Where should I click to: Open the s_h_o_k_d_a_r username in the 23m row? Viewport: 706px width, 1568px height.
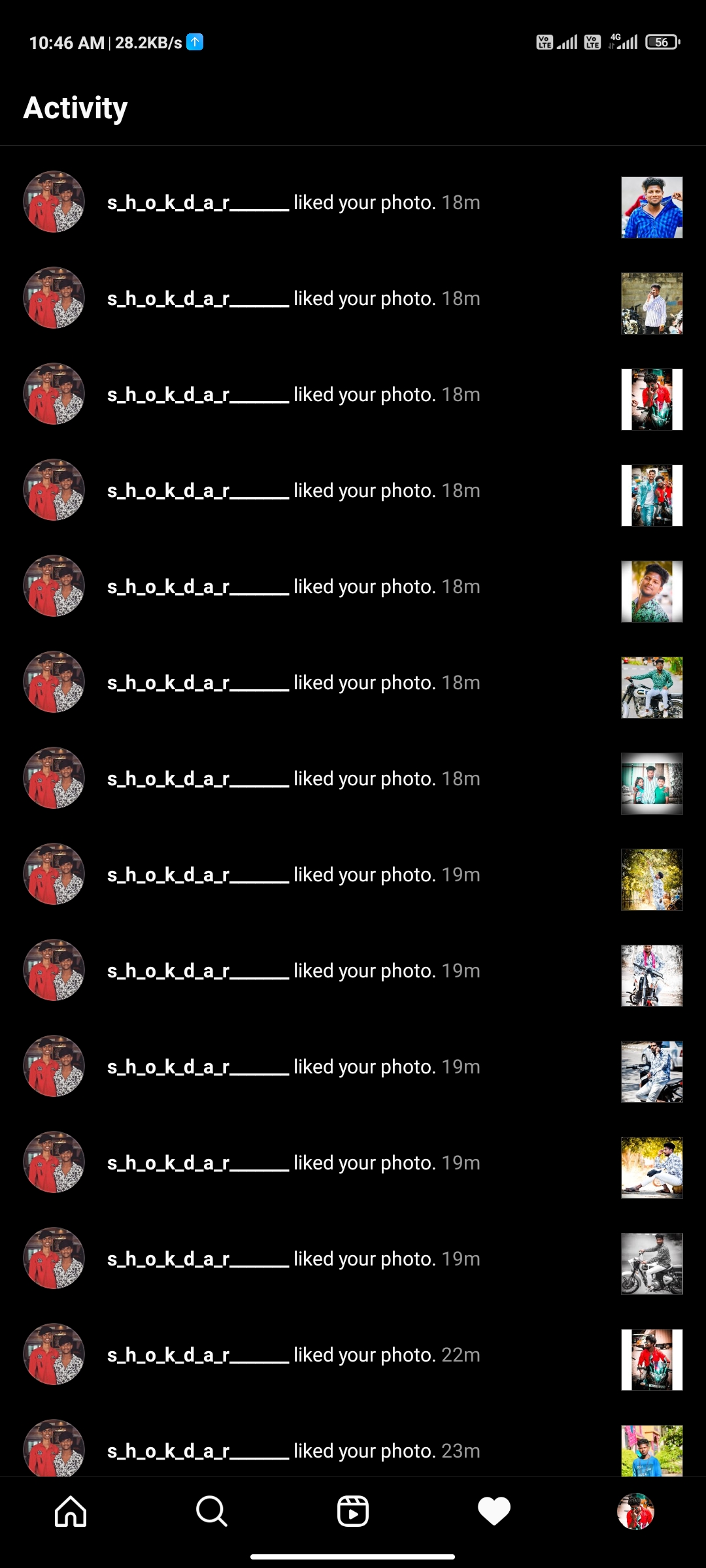pos(197,1451)
